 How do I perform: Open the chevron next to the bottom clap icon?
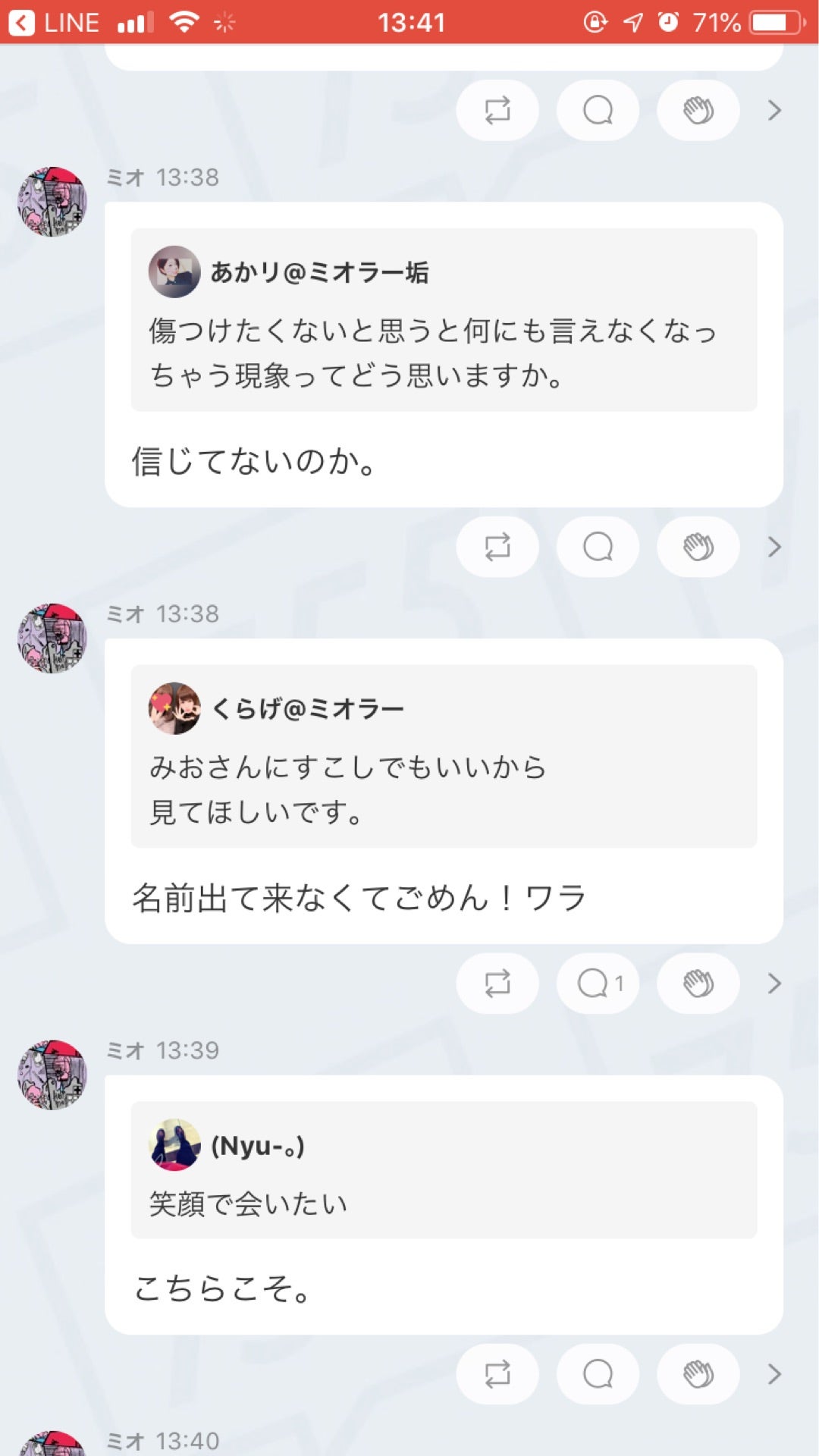click(774, 1374)
